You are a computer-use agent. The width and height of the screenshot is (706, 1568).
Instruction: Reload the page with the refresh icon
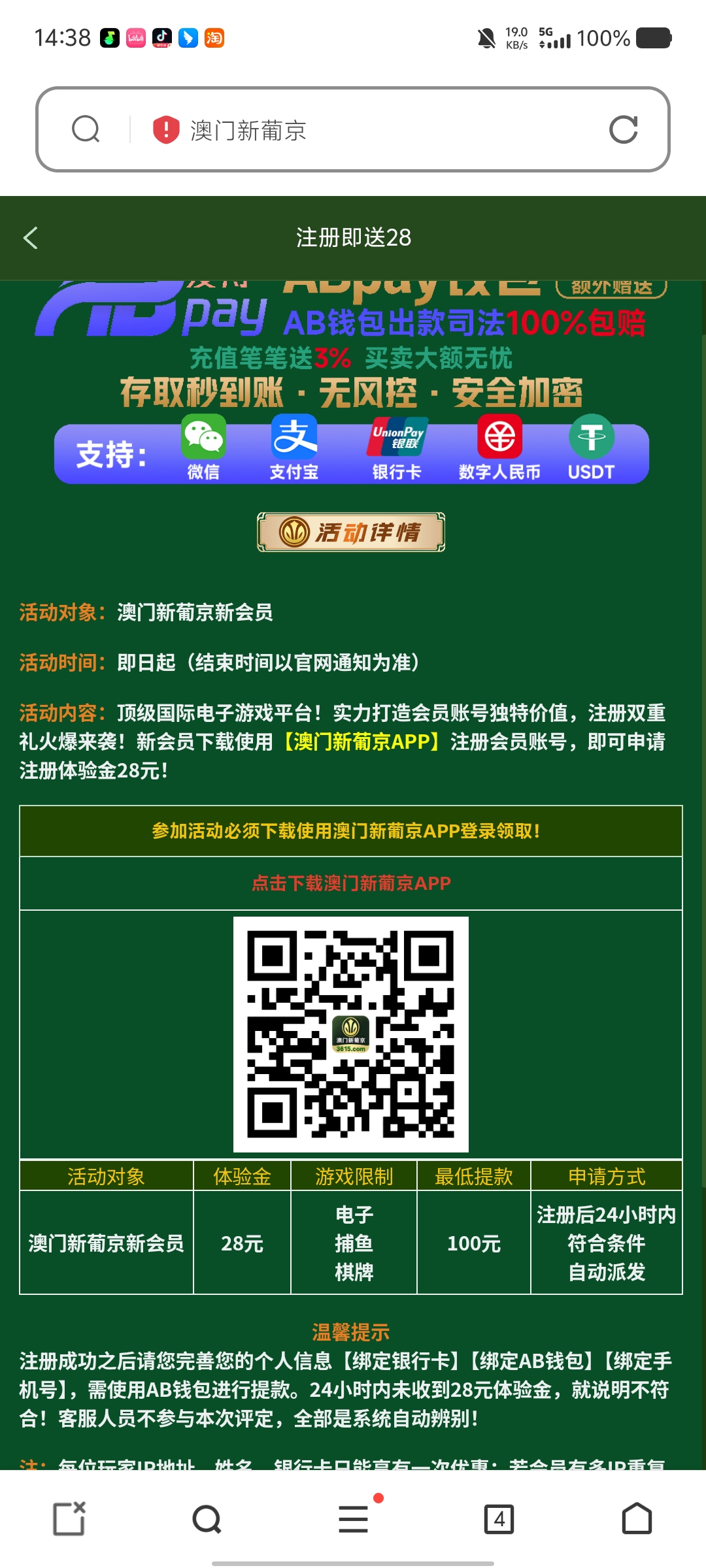[x=623, y=129]
